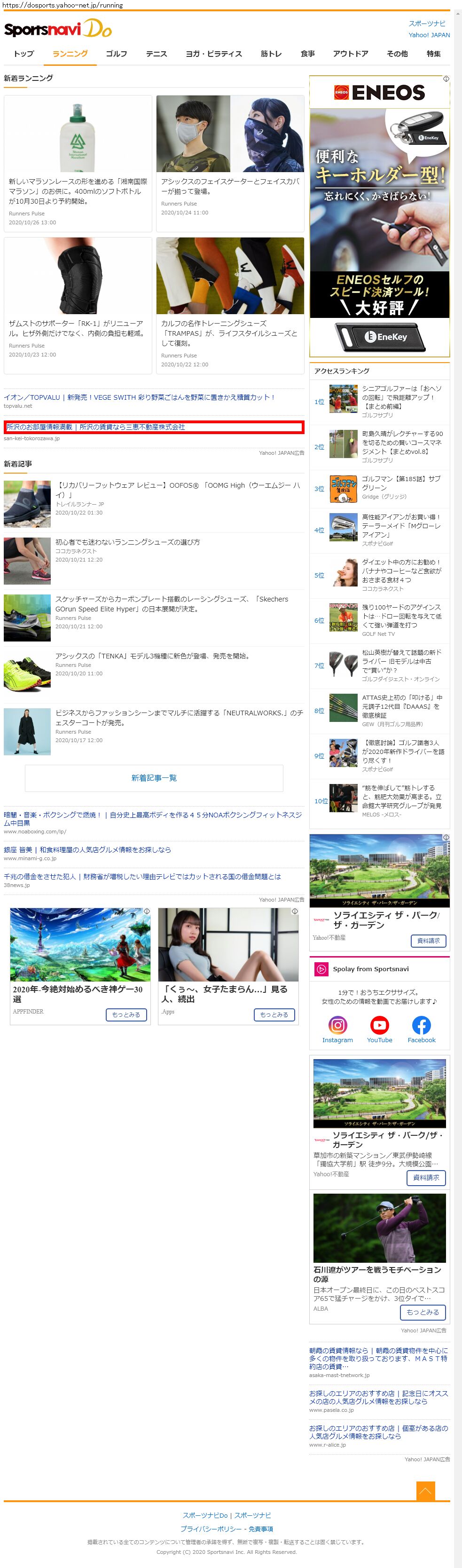Open the Instagram link in Spolay
The height and width of the screenshot is (1568, 462).
[337, 1029]
